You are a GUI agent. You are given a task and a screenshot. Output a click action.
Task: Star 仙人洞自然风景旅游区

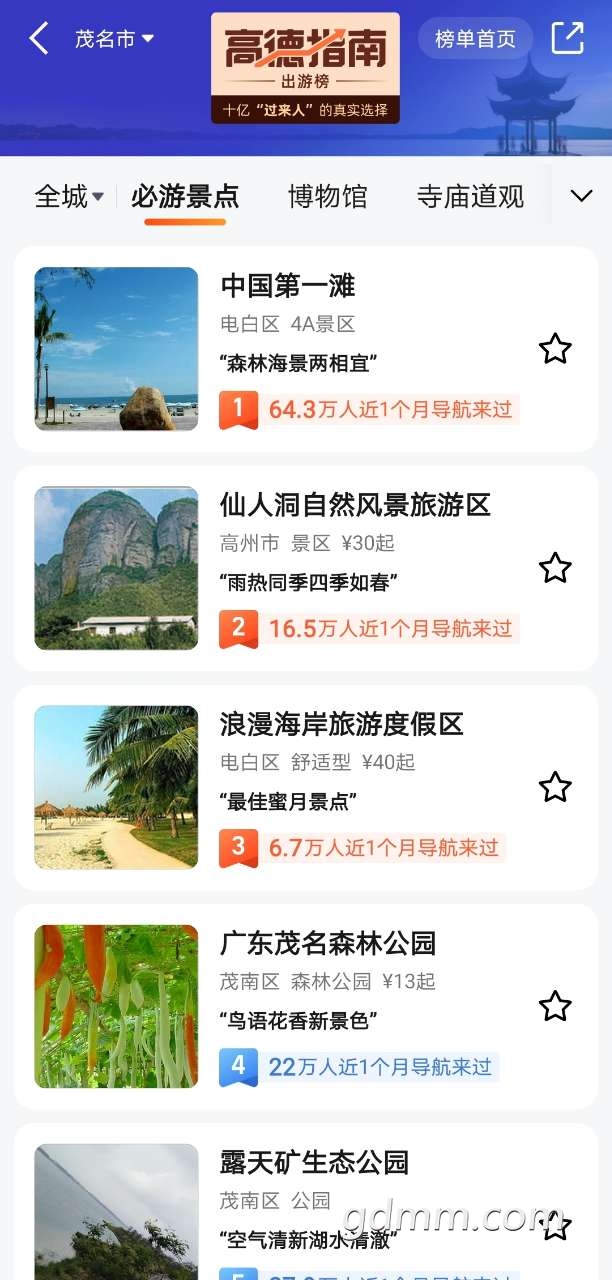555,568
